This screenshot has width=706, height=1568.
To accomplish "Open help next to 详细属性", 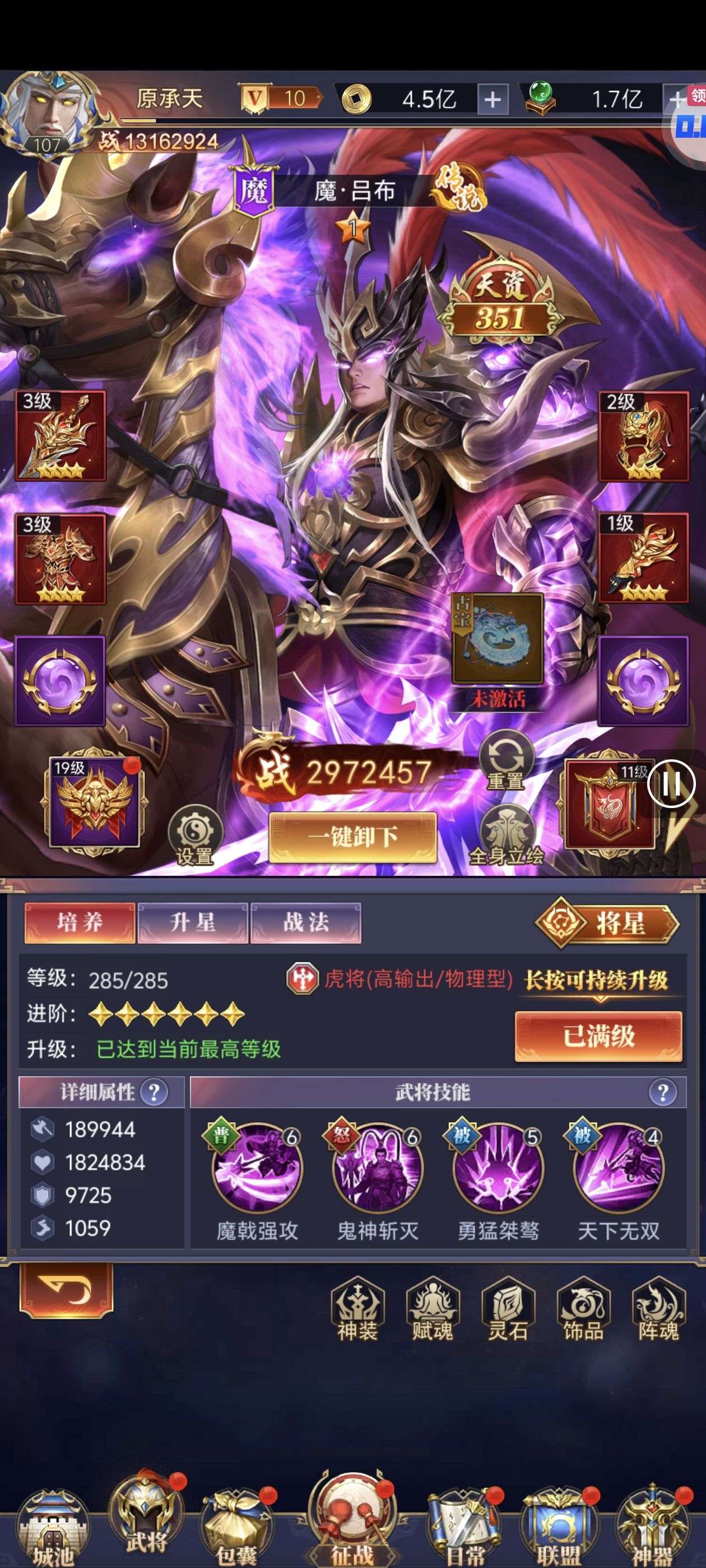I will [154, 1093].
